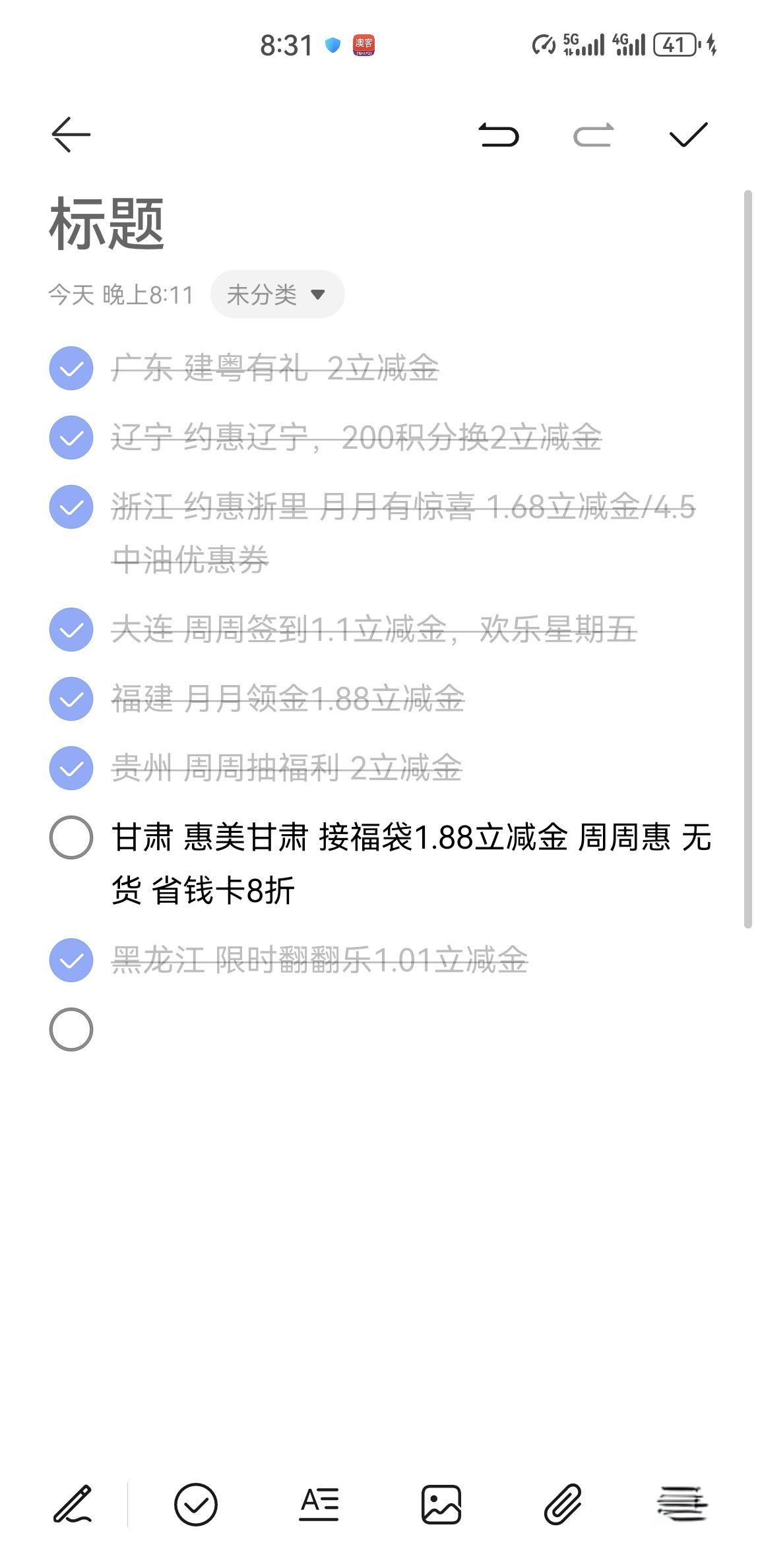Open the handwriting pen tool

point(73,1505)
